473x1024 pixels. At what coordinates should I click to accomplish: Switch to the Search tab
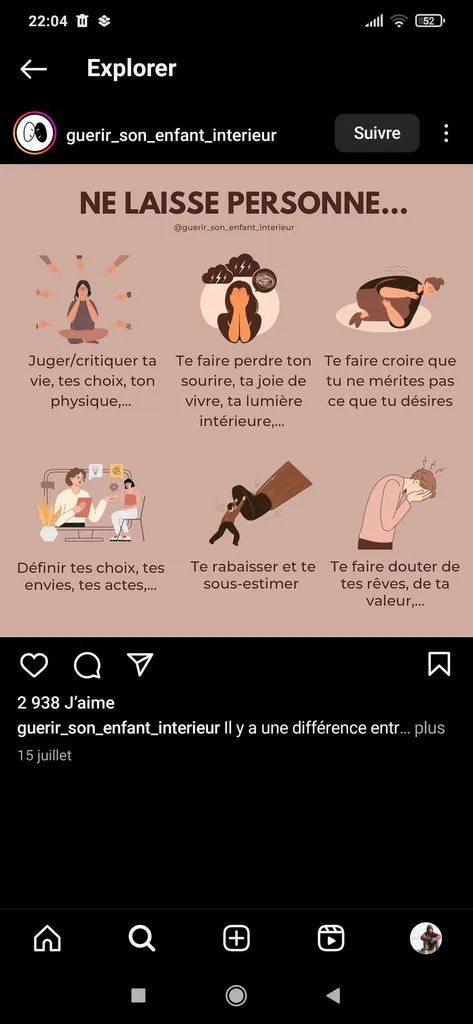pos(142,939)
